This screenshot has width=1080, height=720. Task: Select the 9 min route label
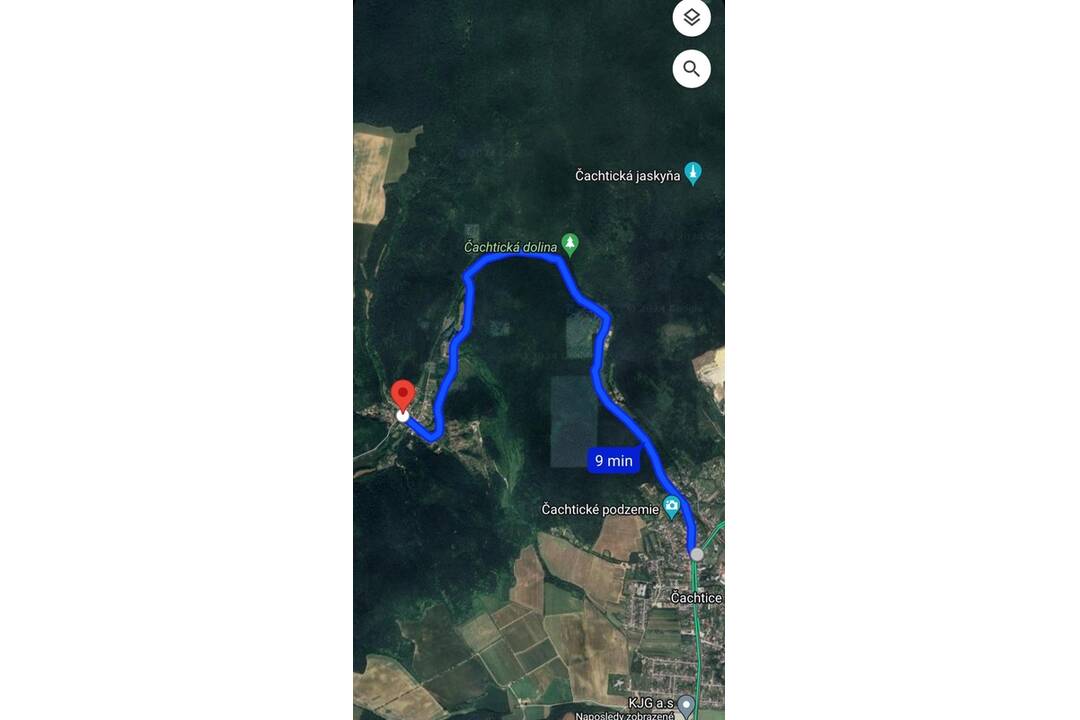613,460
